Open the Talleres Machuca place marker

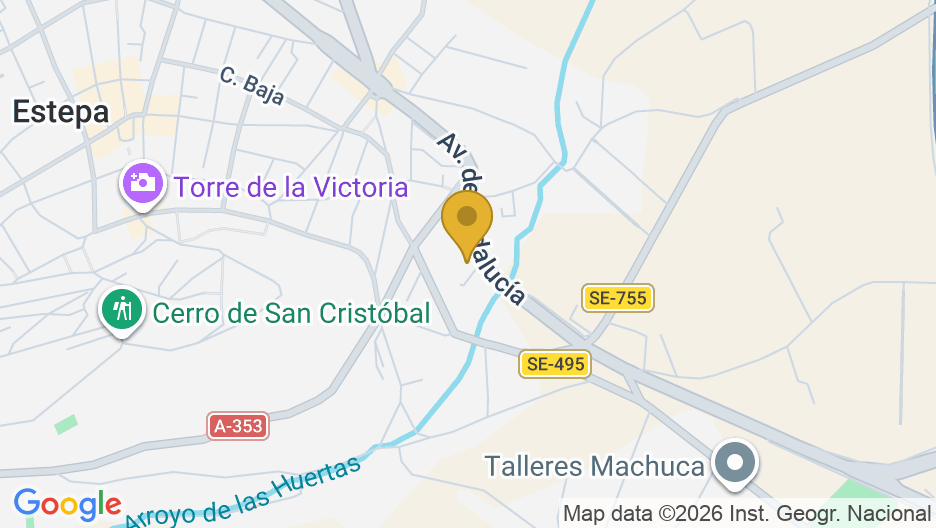[x=736, y=463]
